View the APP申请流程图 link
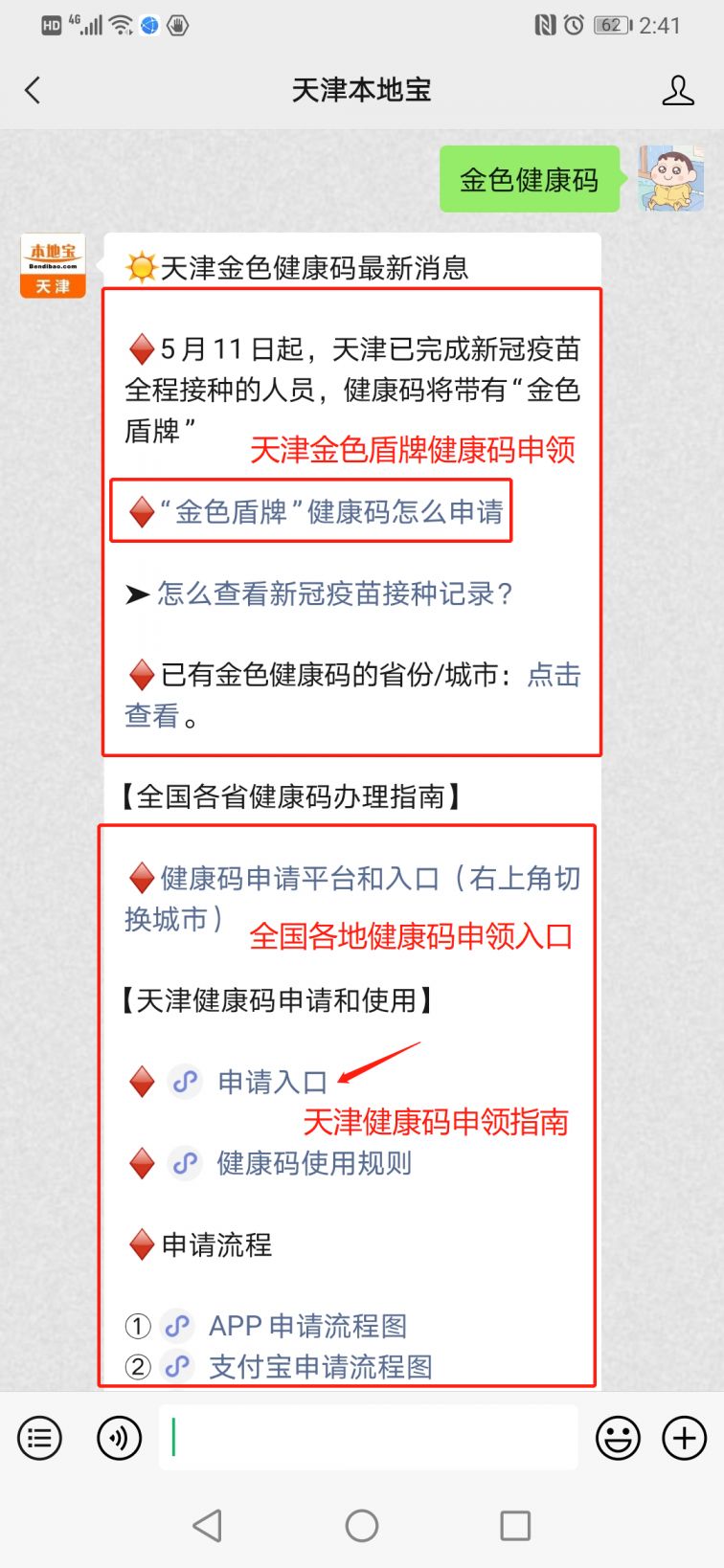Screen dimensions: 724x1568 coord(306,1326)
